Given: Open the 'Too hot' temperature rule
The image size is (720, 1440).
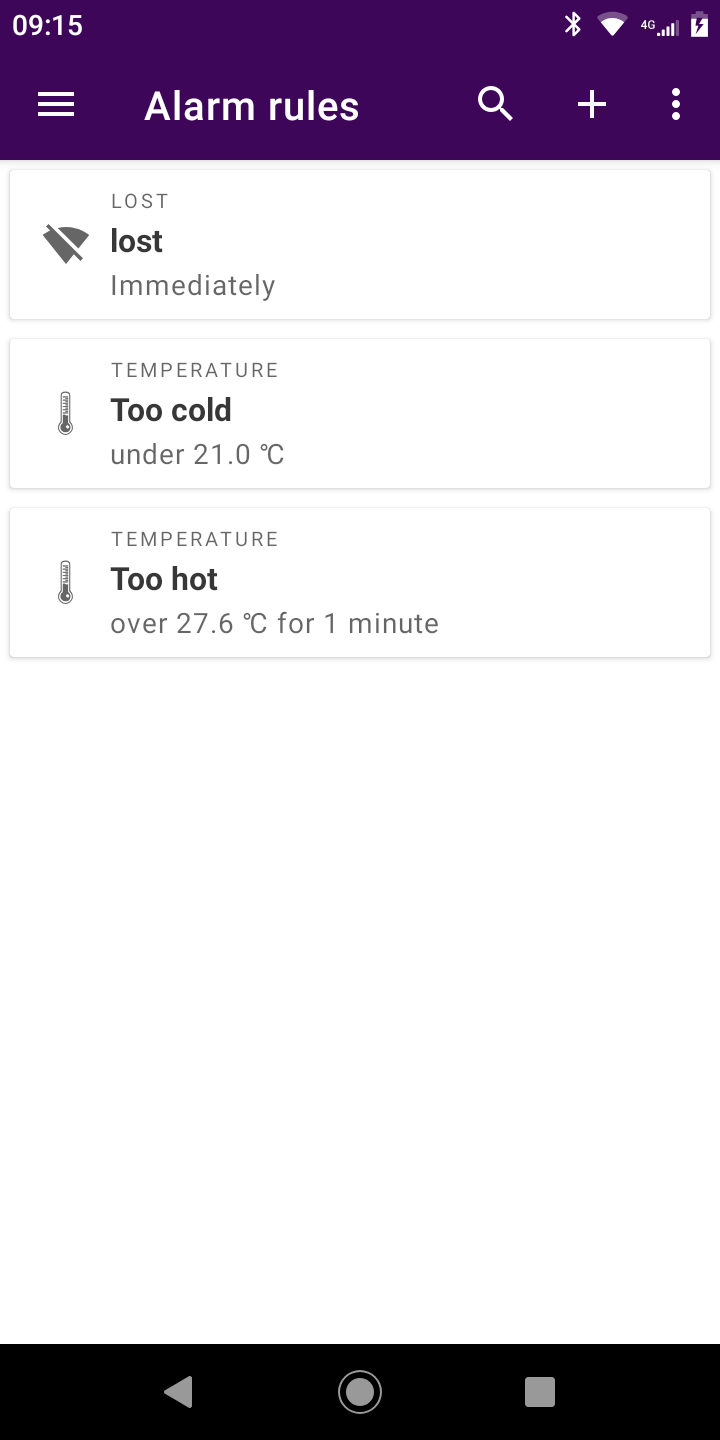Looking at the screenshot, I should coord(360,583).
